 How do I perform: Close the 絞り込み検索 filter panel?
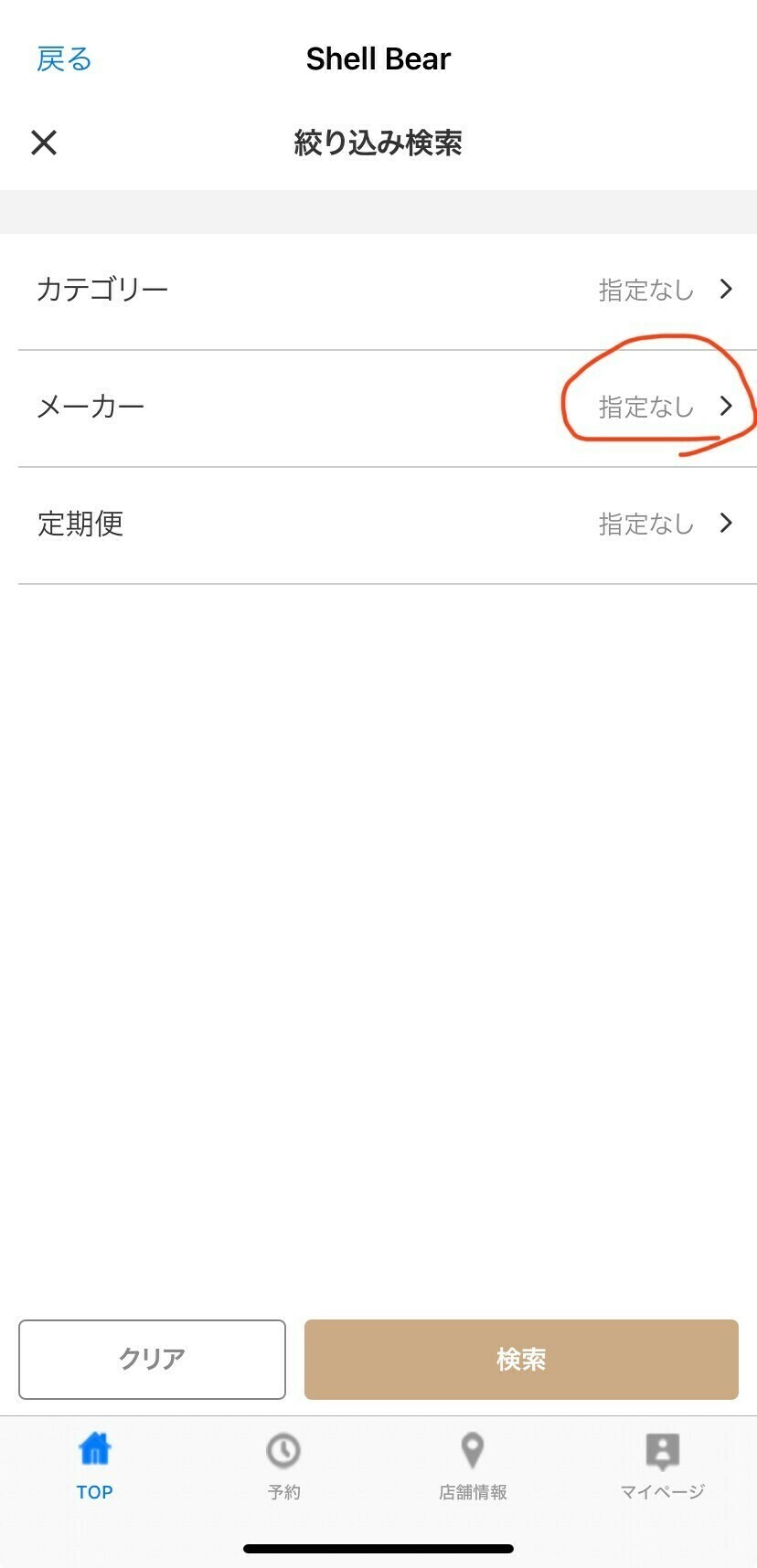pos(44,143)
